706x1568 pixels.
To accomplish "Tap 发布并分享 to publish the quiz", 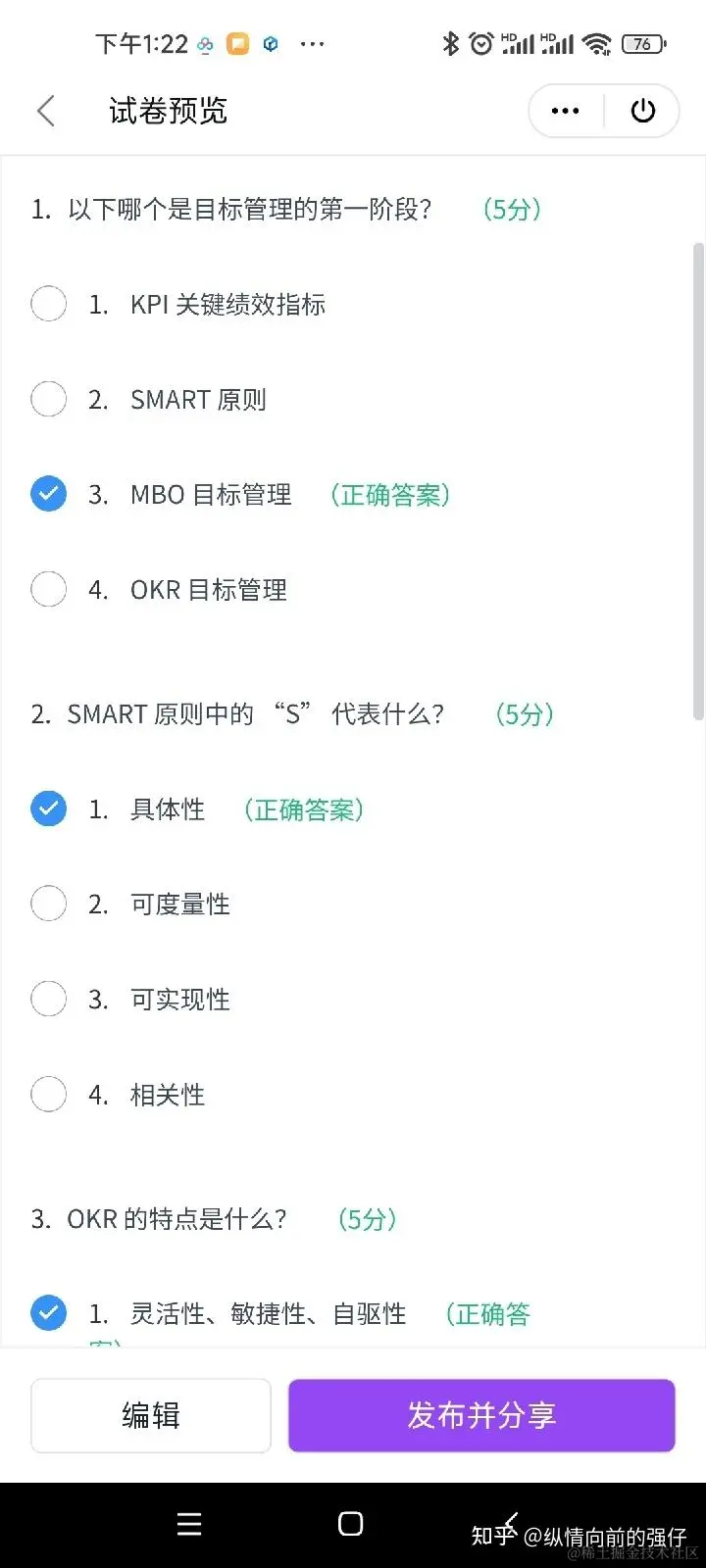I will point(481,1415).
